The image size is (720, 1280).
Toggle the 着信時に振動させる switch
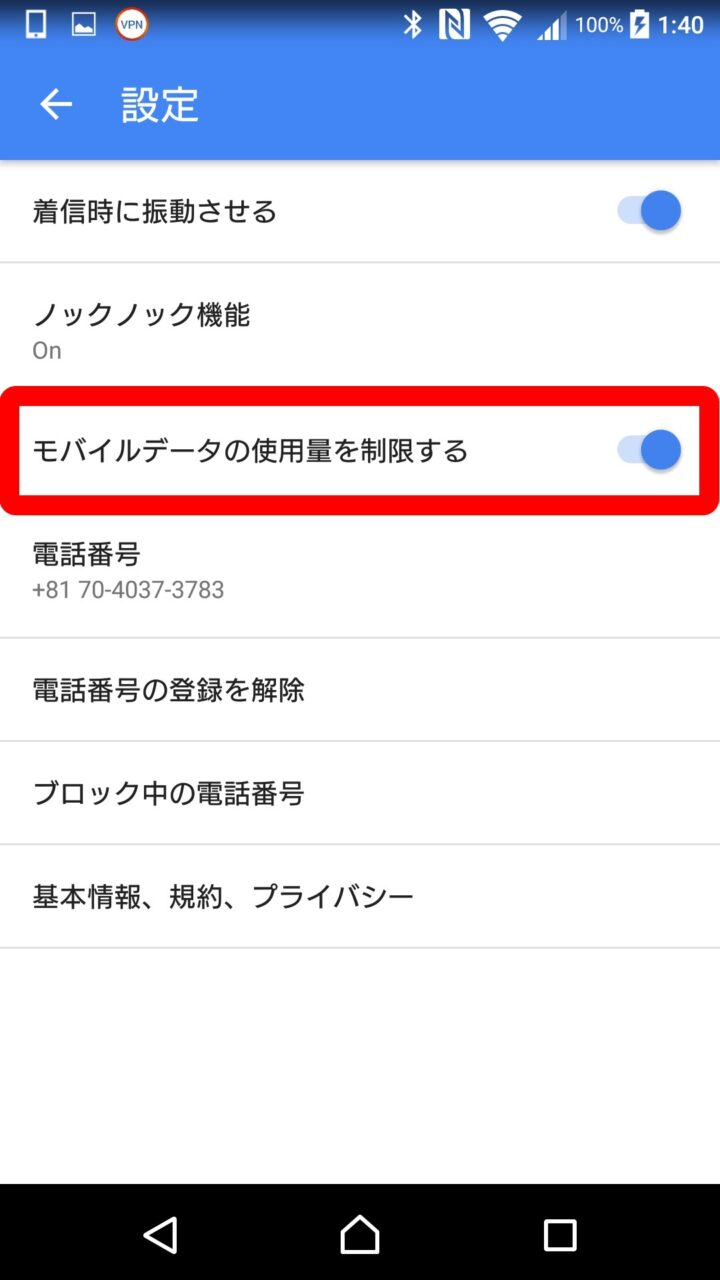point(650,211)
